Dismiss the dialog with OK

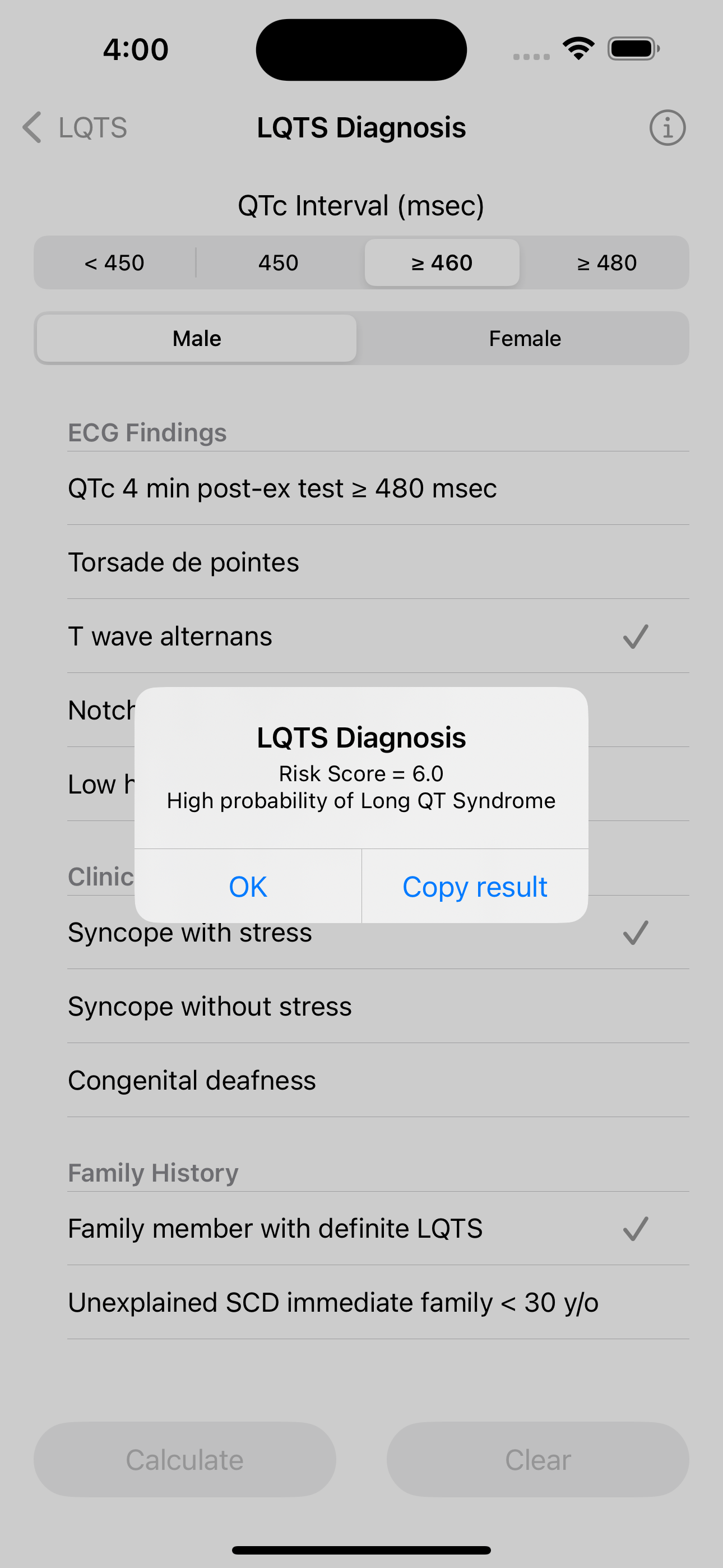click(248, 886)
